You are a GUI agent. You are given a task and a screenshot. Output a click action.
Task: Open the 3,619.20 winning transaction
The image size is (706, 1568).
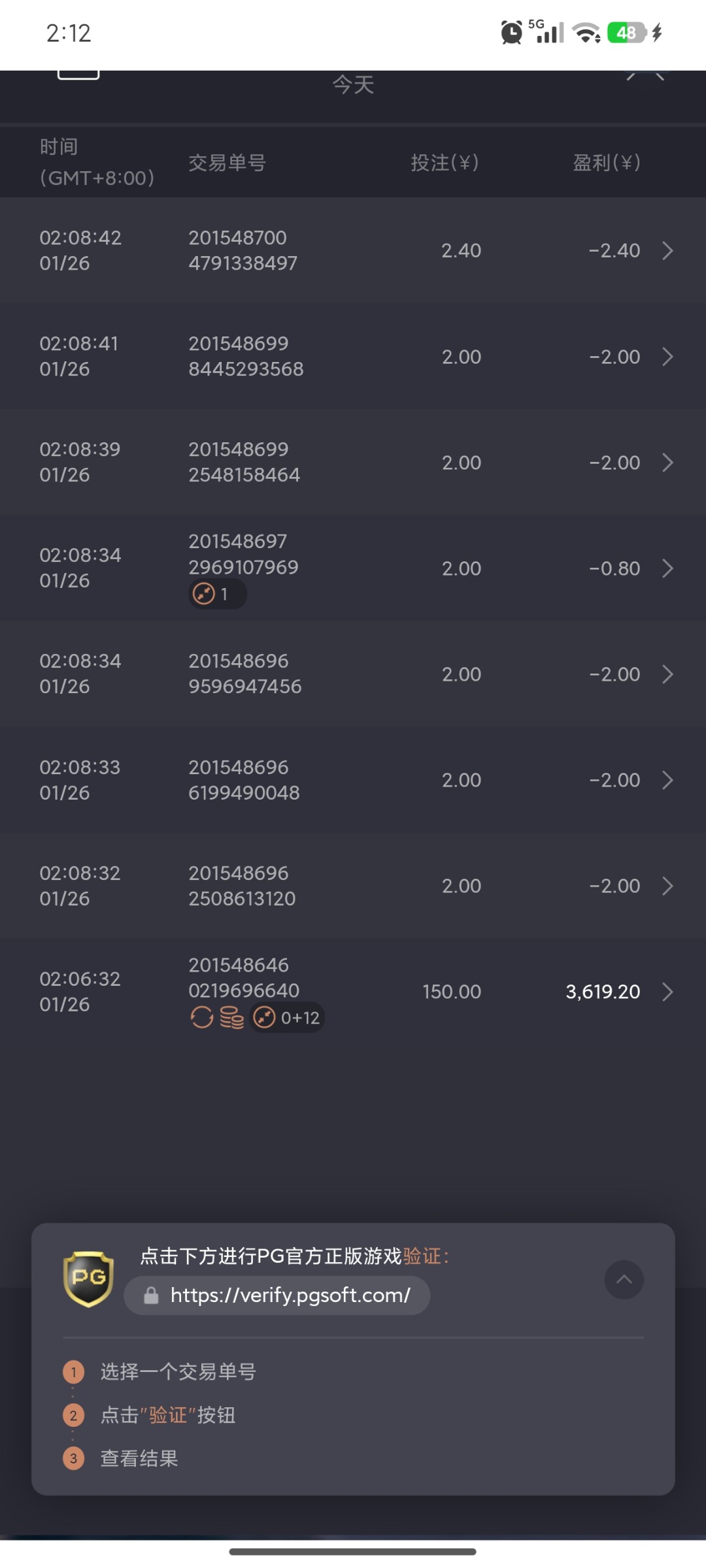tap(353, 992)
